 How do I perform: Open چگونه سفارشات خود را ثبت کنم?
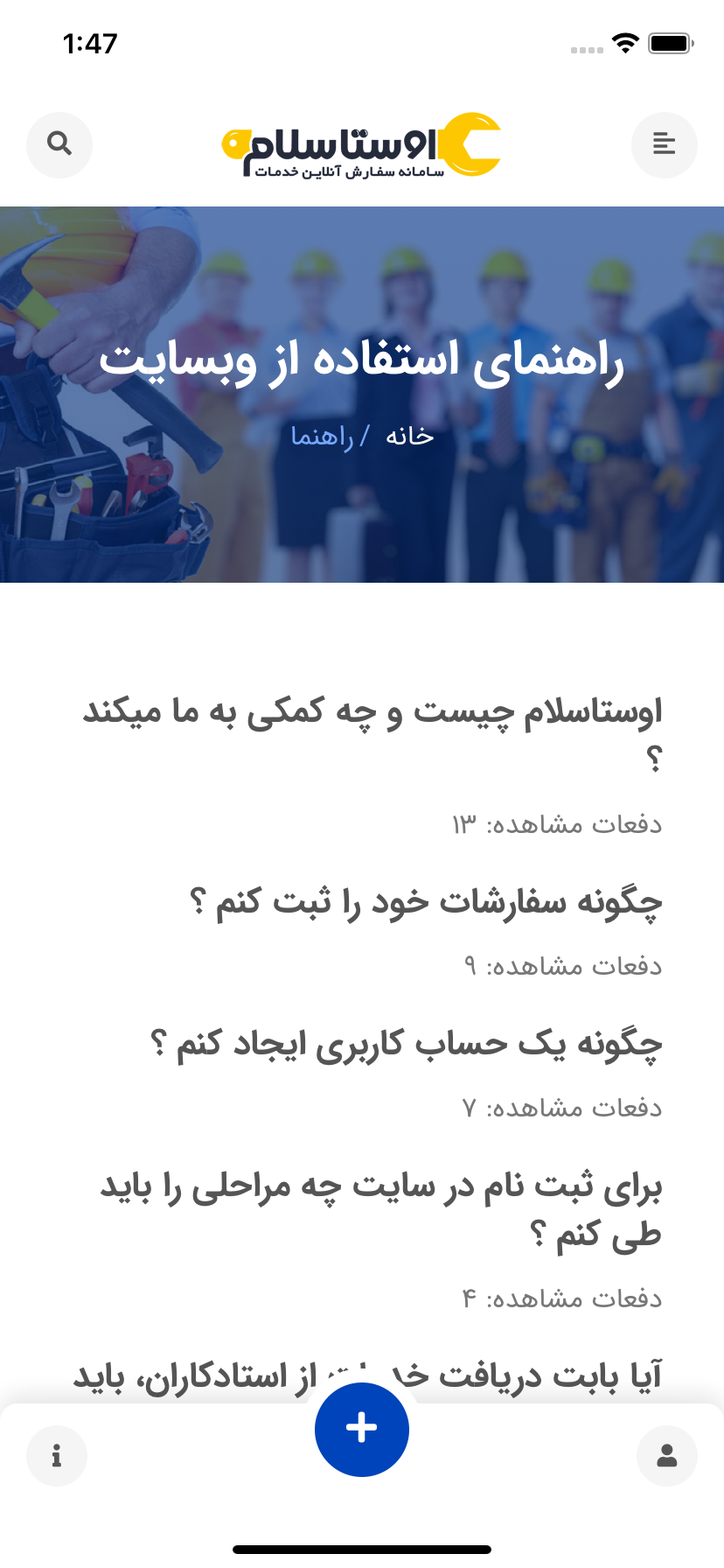[x=426, y=901]
